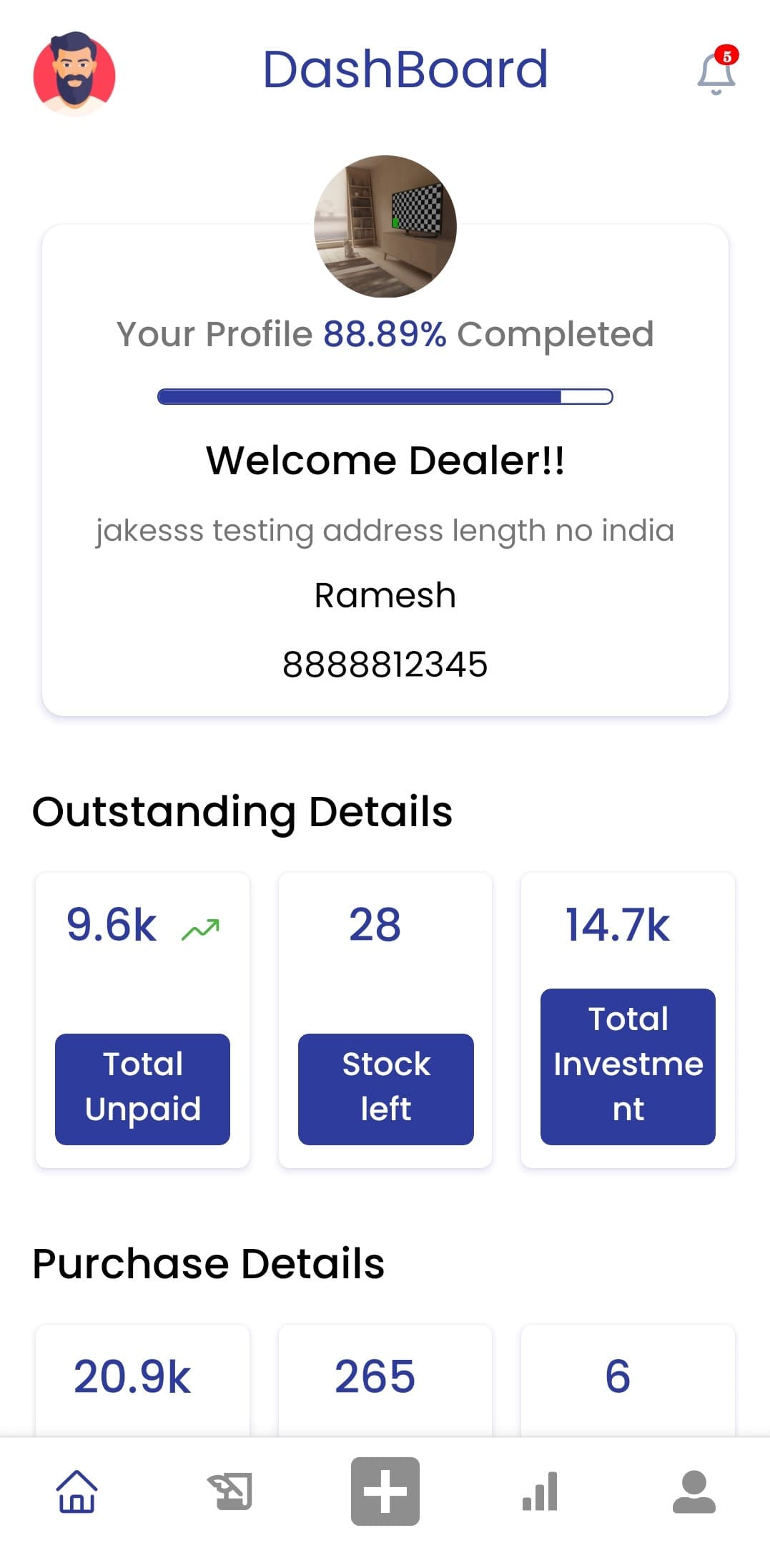Image resolution: width=770 pixels, height=1568 pixels.
Task: Tap the bearded avatar in the header
Action: [x=74, y=74]
